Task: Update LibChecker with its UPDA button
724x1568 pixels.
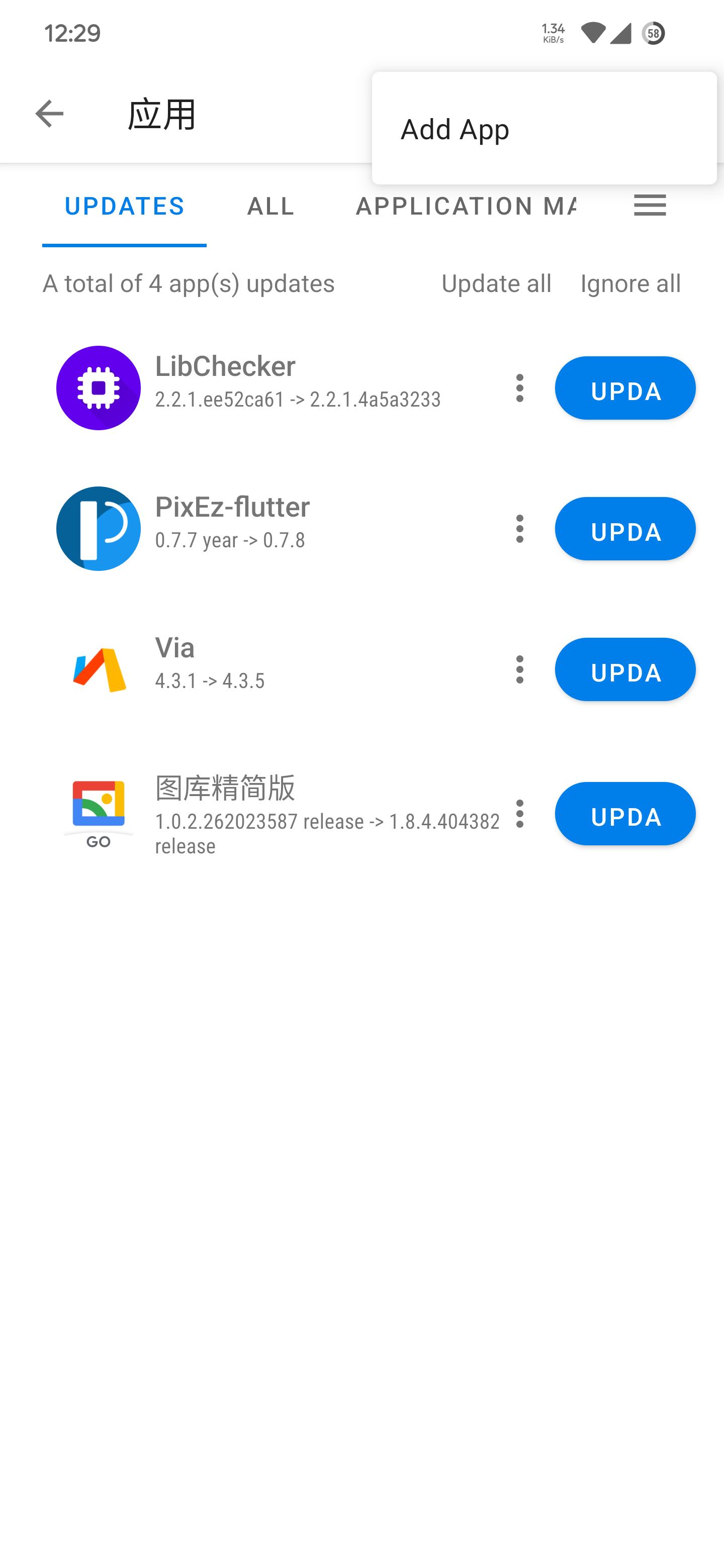Action: (625, 388)
